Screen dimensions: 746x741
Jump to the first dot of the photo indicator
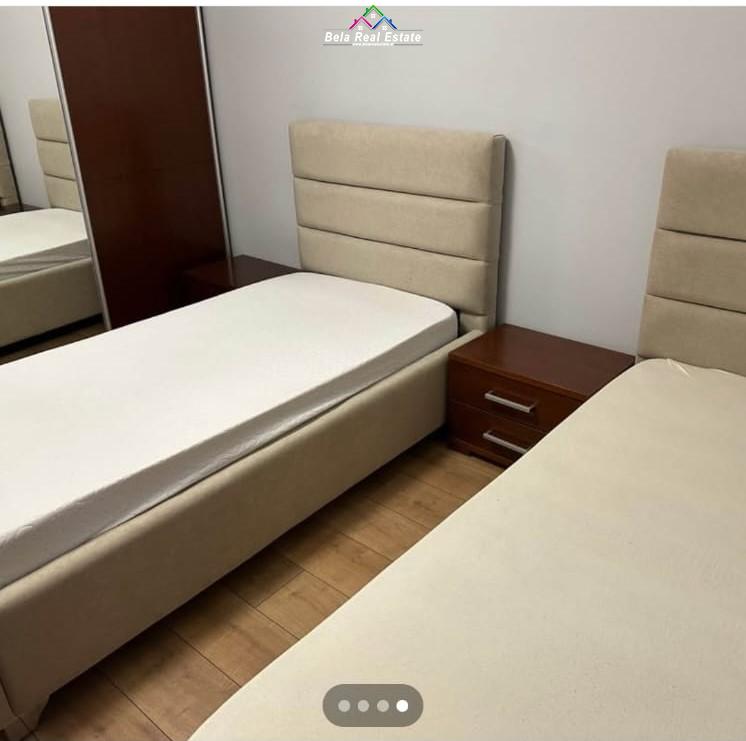click(x=344, y=705)
